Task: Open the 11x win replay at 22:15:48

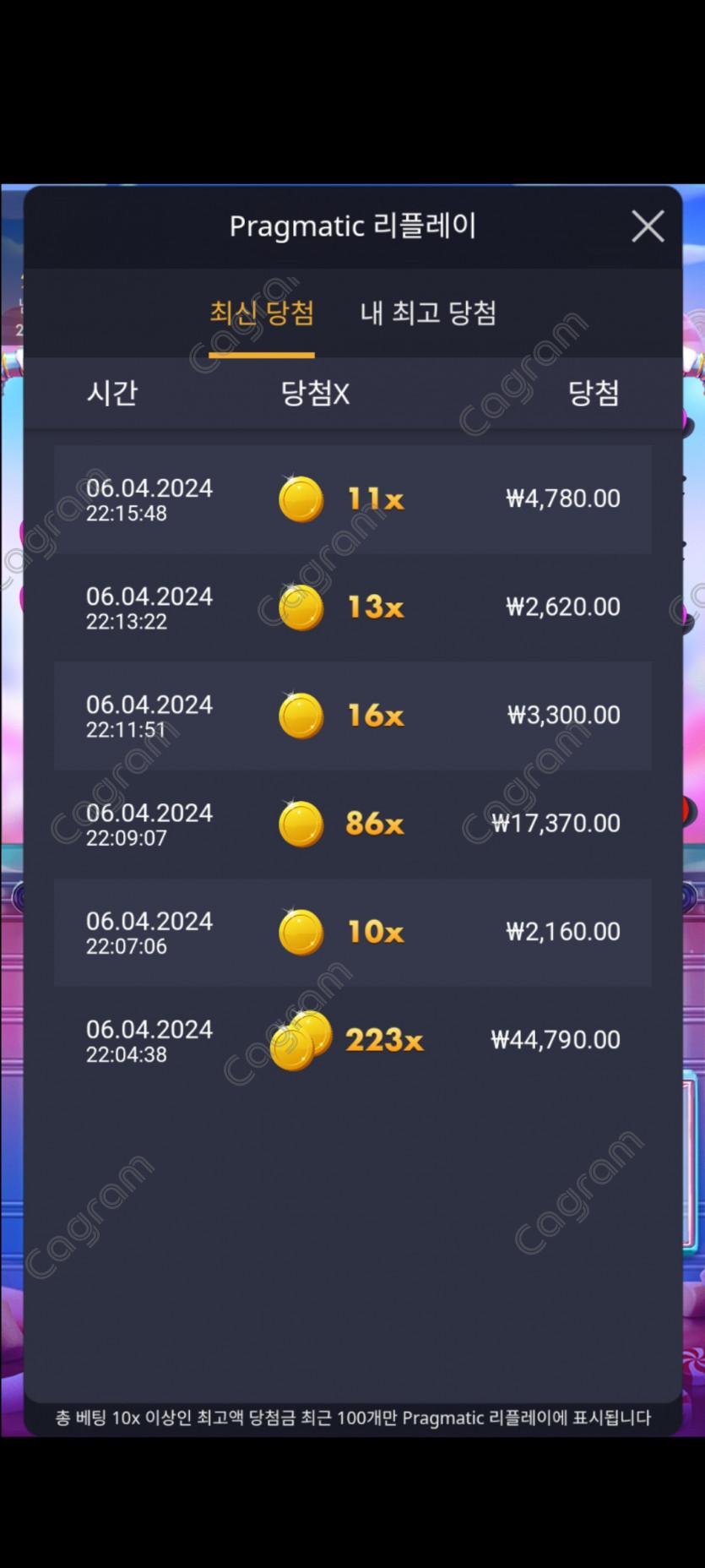Action: 353,499
